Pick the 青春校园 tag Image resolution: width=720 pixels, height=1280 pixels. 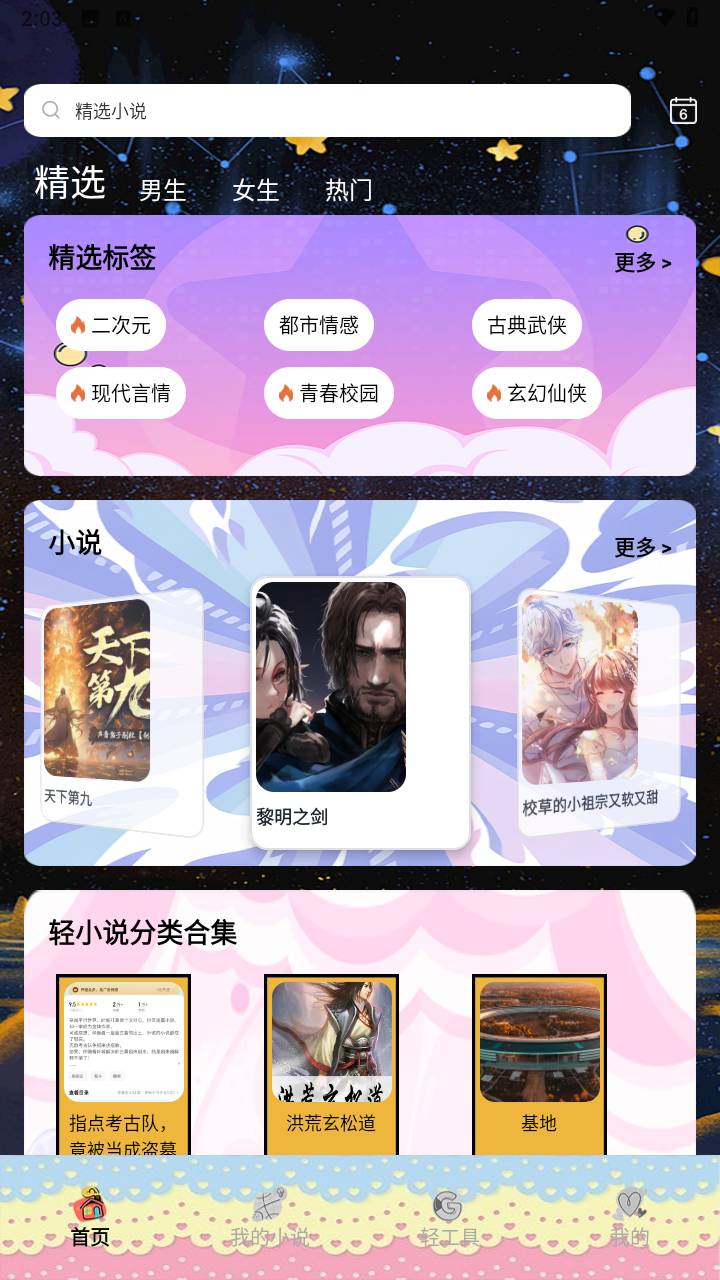click(329, 393)
